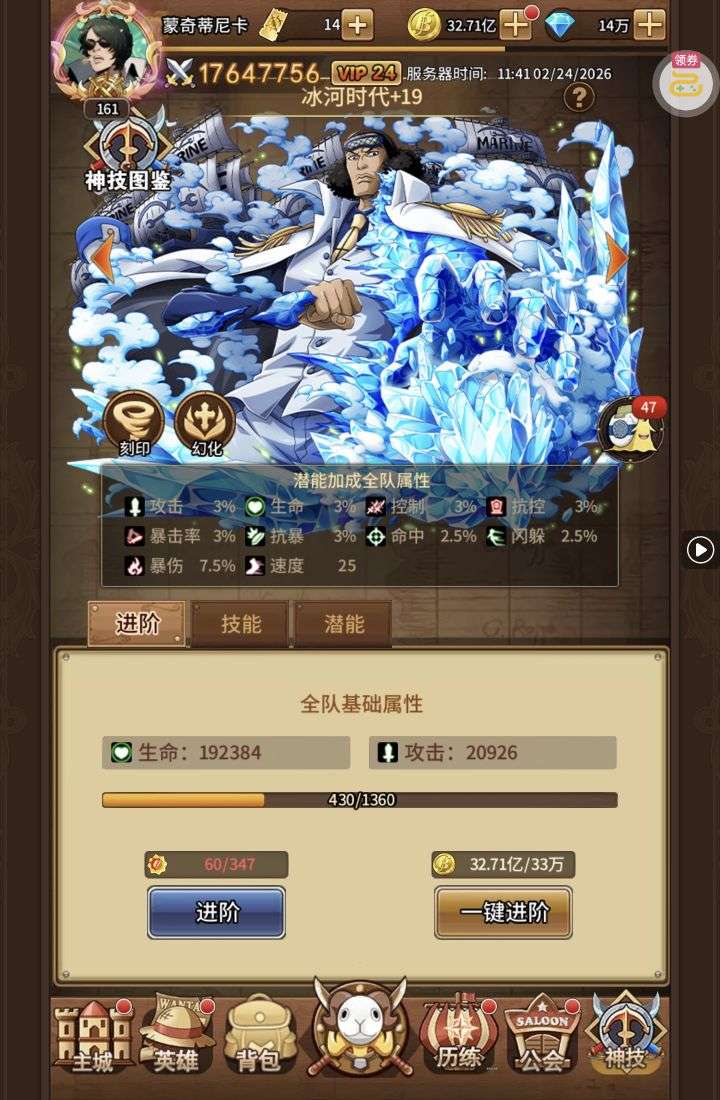This screenshot has width=720, height=1100.
Task: Tap the blue 进阶 advance button
Action: click(x=217, y=912)
